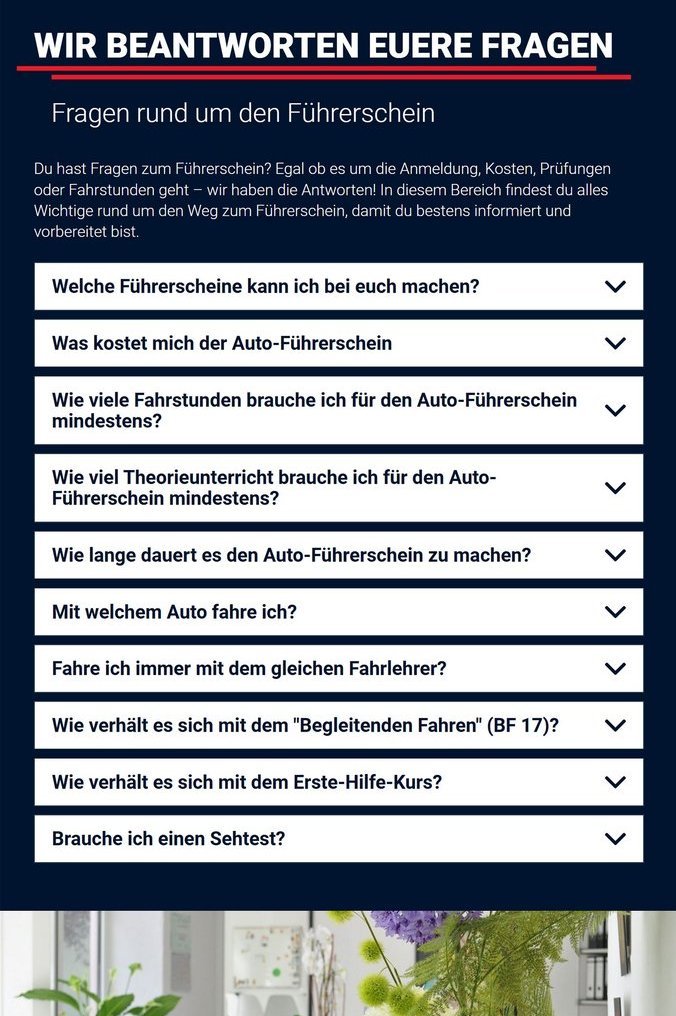Image resolution: width=676 pixels, height=1016 pixels.
Task: Expand the Theorieunterricht question
Action: pyautogui.click(x=338, y=488)
